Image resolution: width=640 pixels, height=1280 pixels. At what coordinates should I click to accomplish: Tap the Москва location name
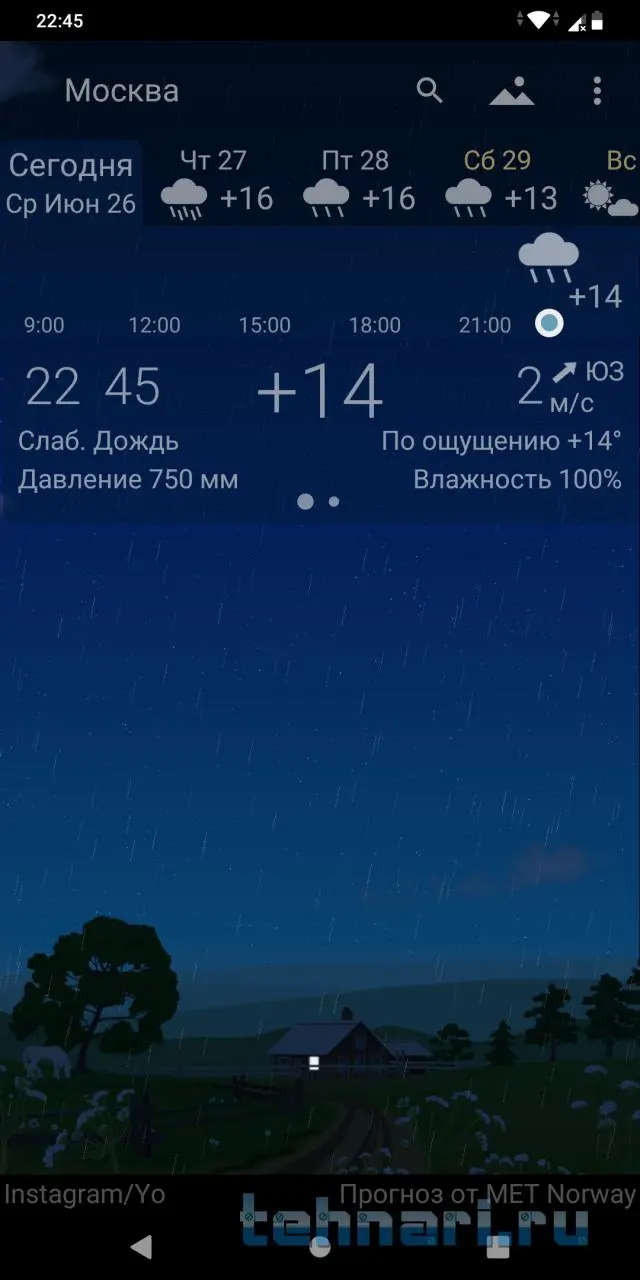122,91
